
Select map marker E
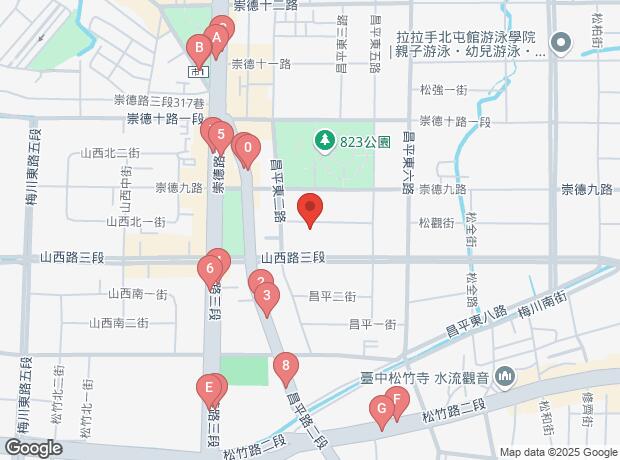208,387
